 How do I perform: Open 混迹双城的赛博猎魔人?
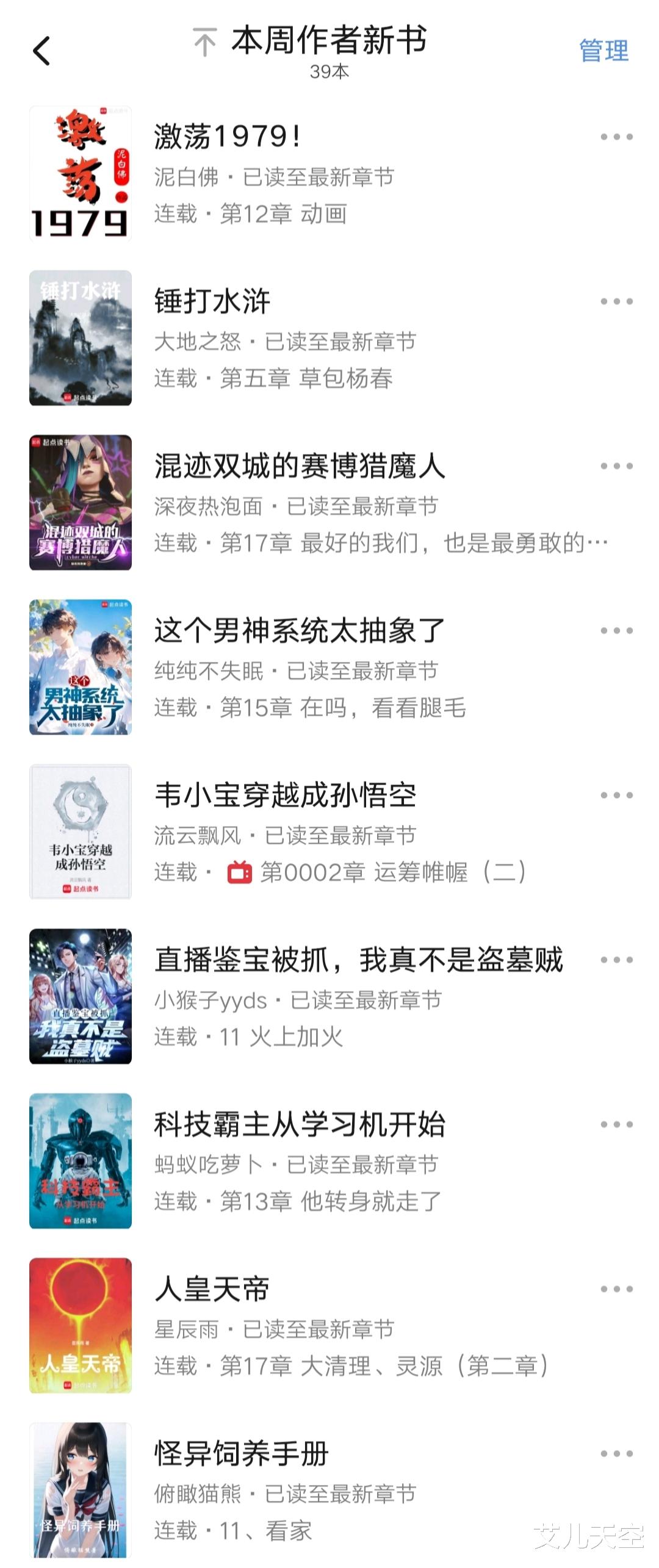coord(299,466)
